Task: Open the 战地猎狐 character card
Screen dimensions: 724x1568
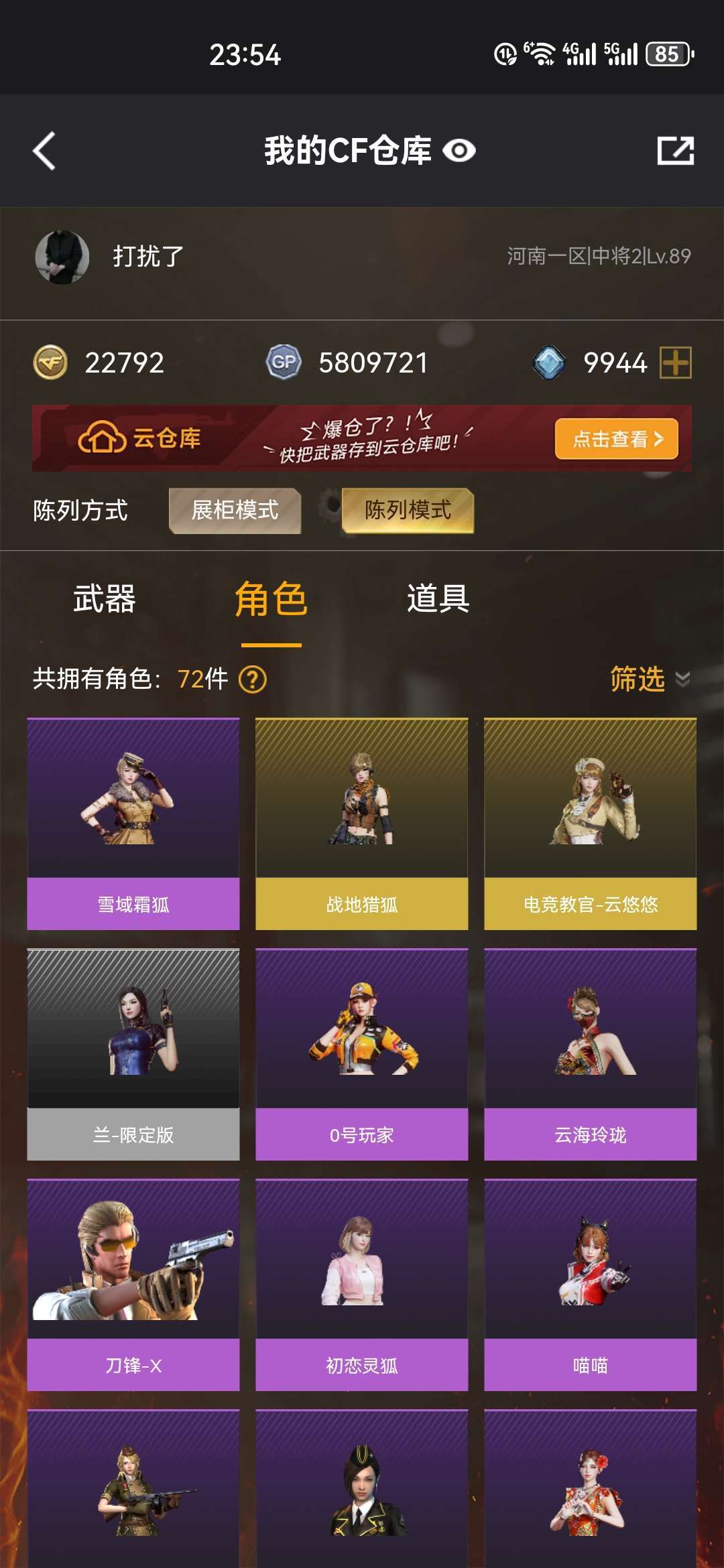Action: tap(362, 824)
